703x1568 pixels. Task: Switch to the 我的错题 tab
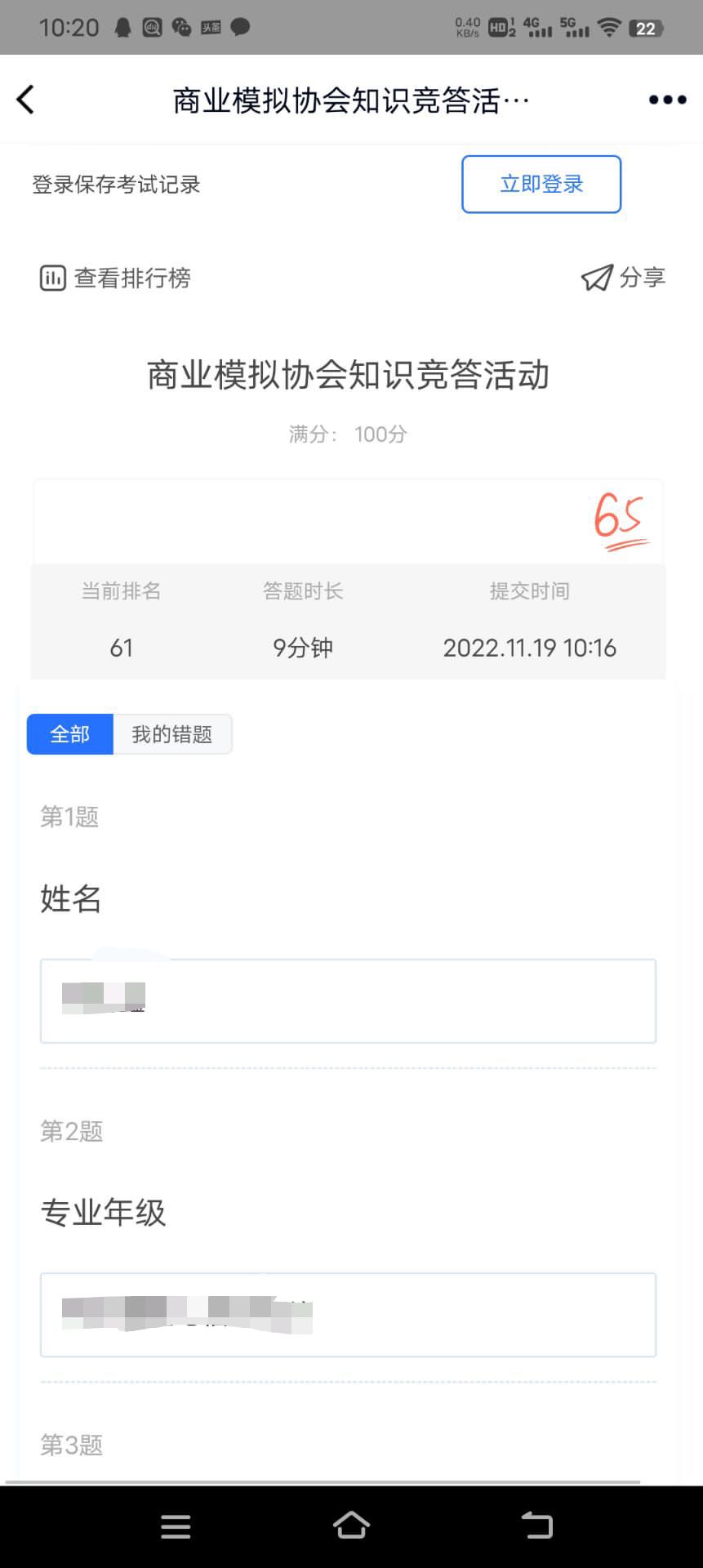pos(172,734)
